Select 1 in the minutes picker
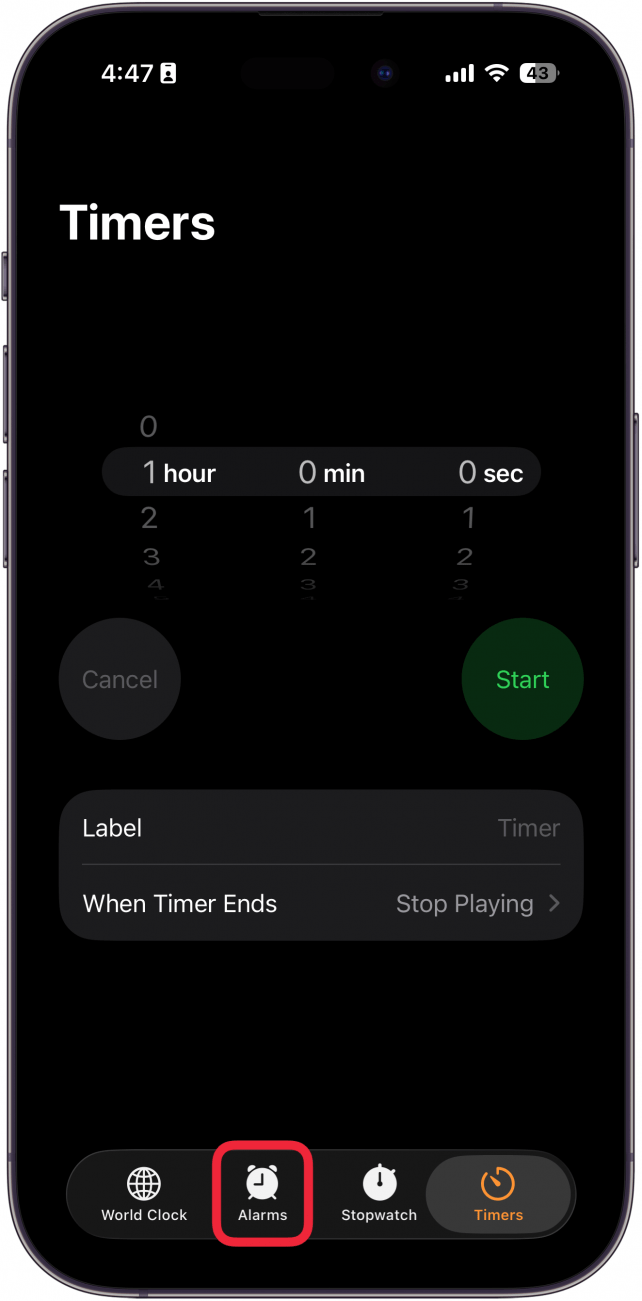The width and height of the screenshot is (642, 1301). coord(309,518)
